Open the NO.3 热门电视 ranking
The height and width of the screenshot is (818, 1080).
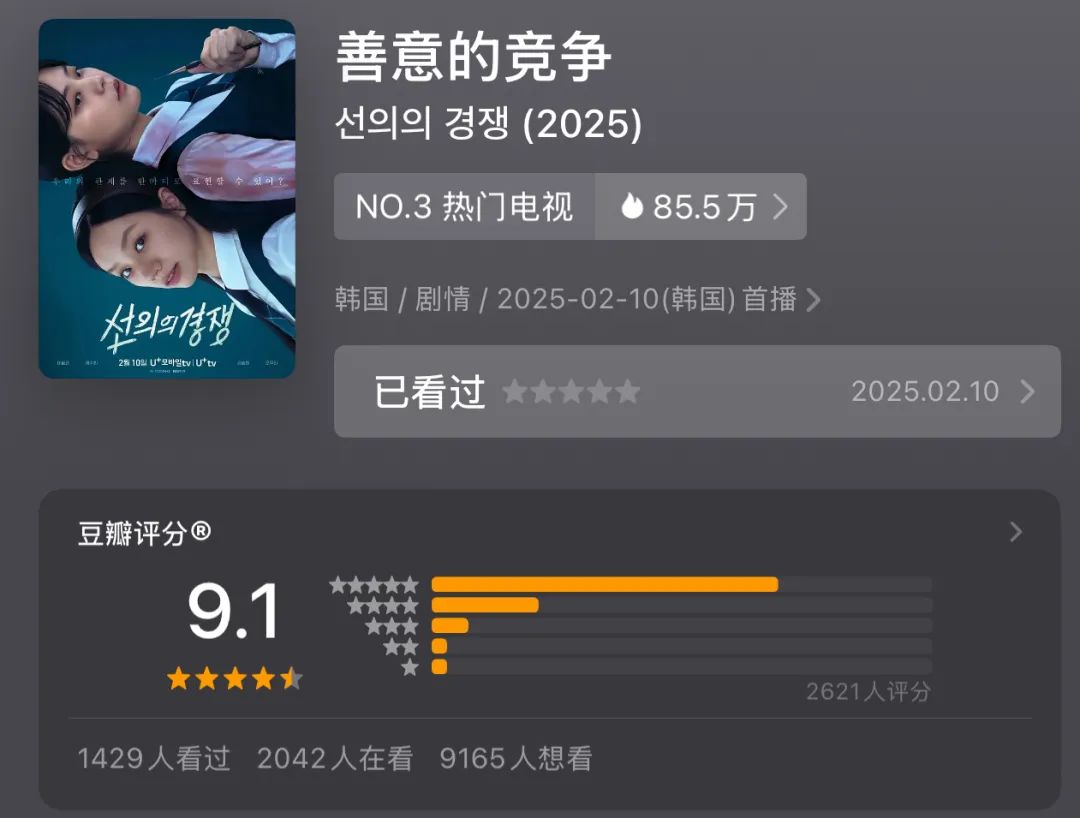click(464, 207)
